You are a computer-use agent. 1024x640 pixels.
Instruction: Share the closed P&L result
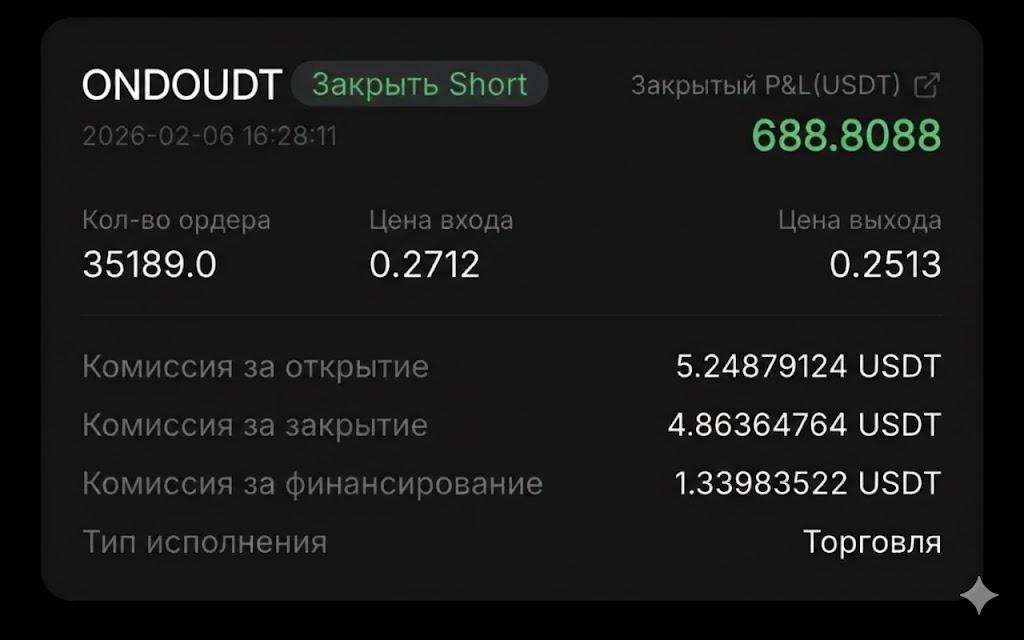927,86
